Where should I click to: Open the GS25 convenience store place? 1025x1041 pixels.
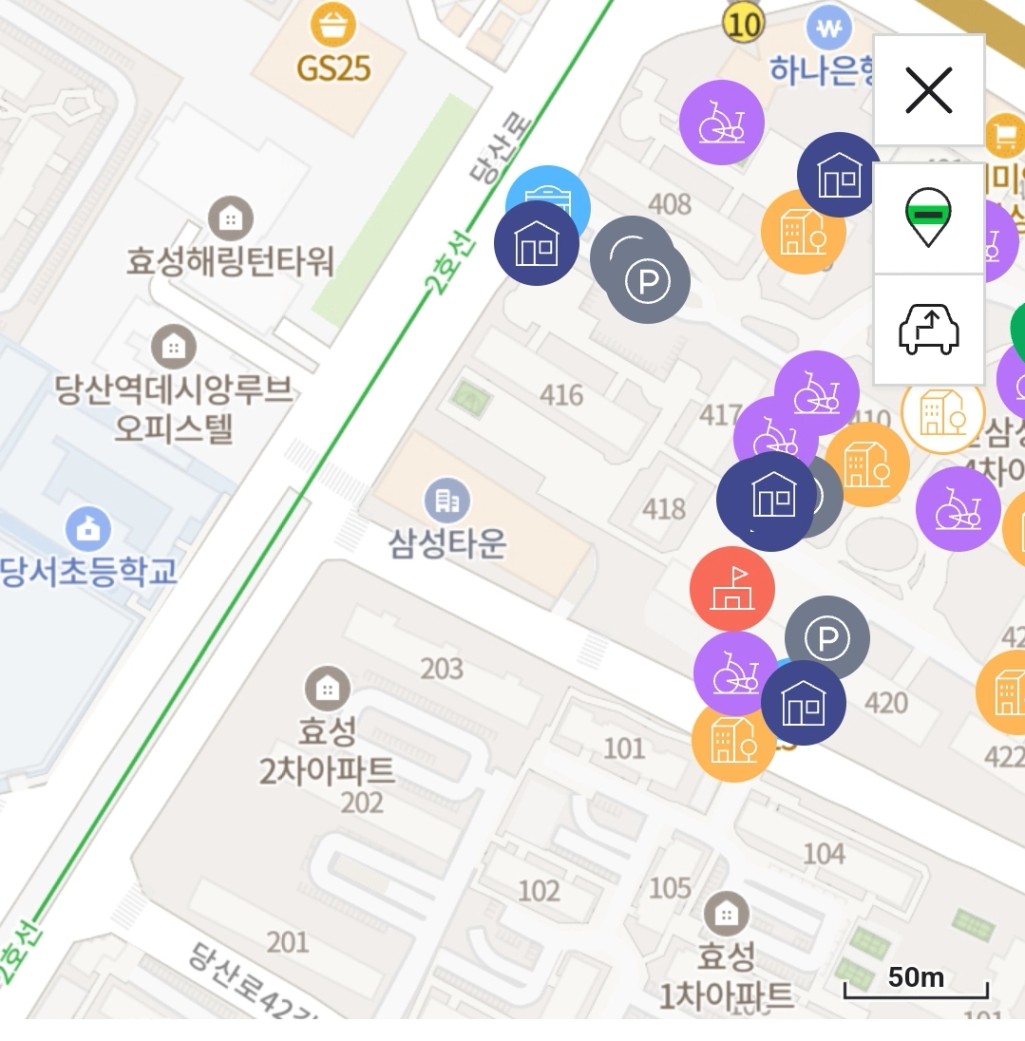(x=332, y=27)
